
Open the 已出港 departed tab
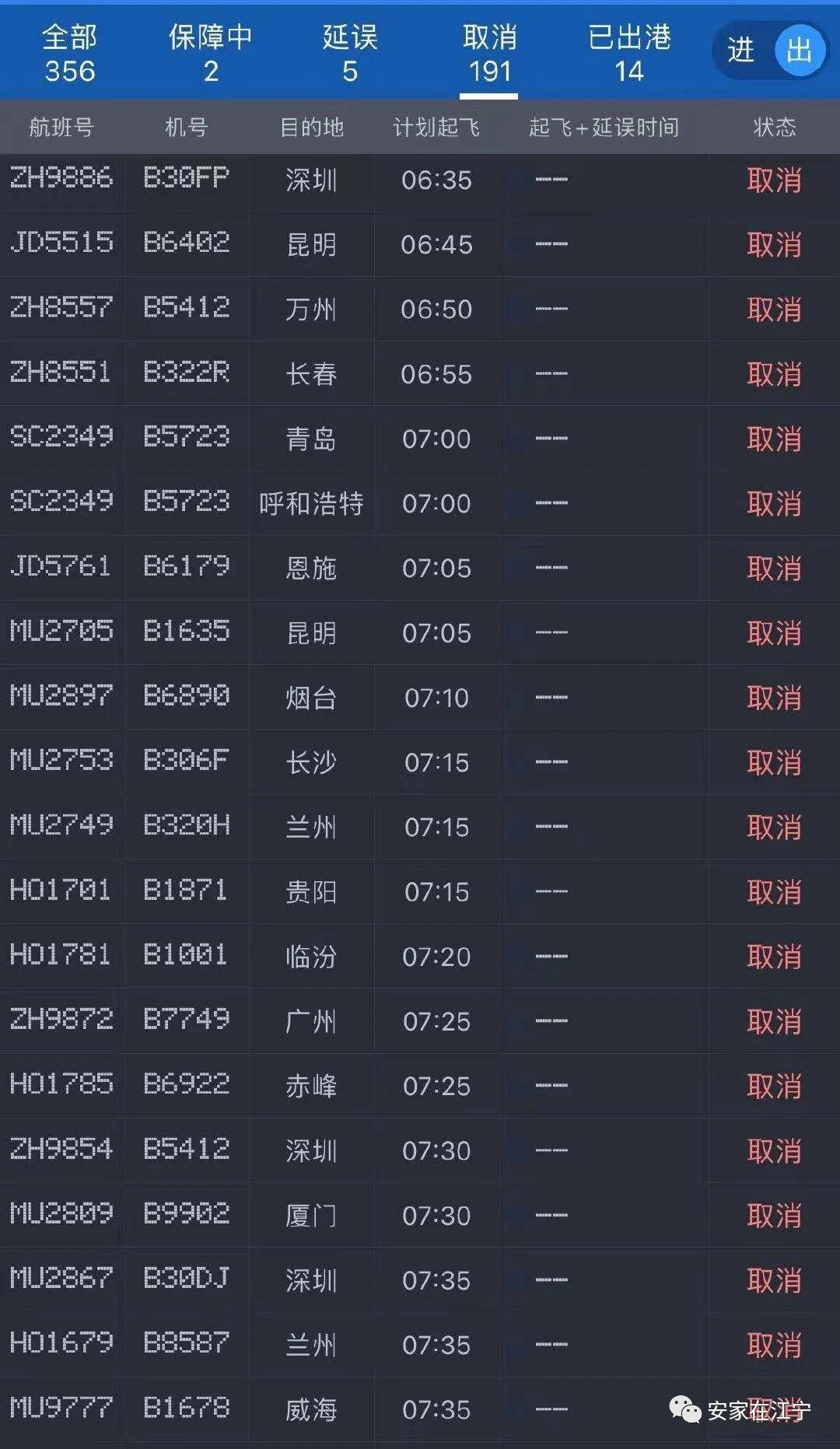click(x=629, y=54)
